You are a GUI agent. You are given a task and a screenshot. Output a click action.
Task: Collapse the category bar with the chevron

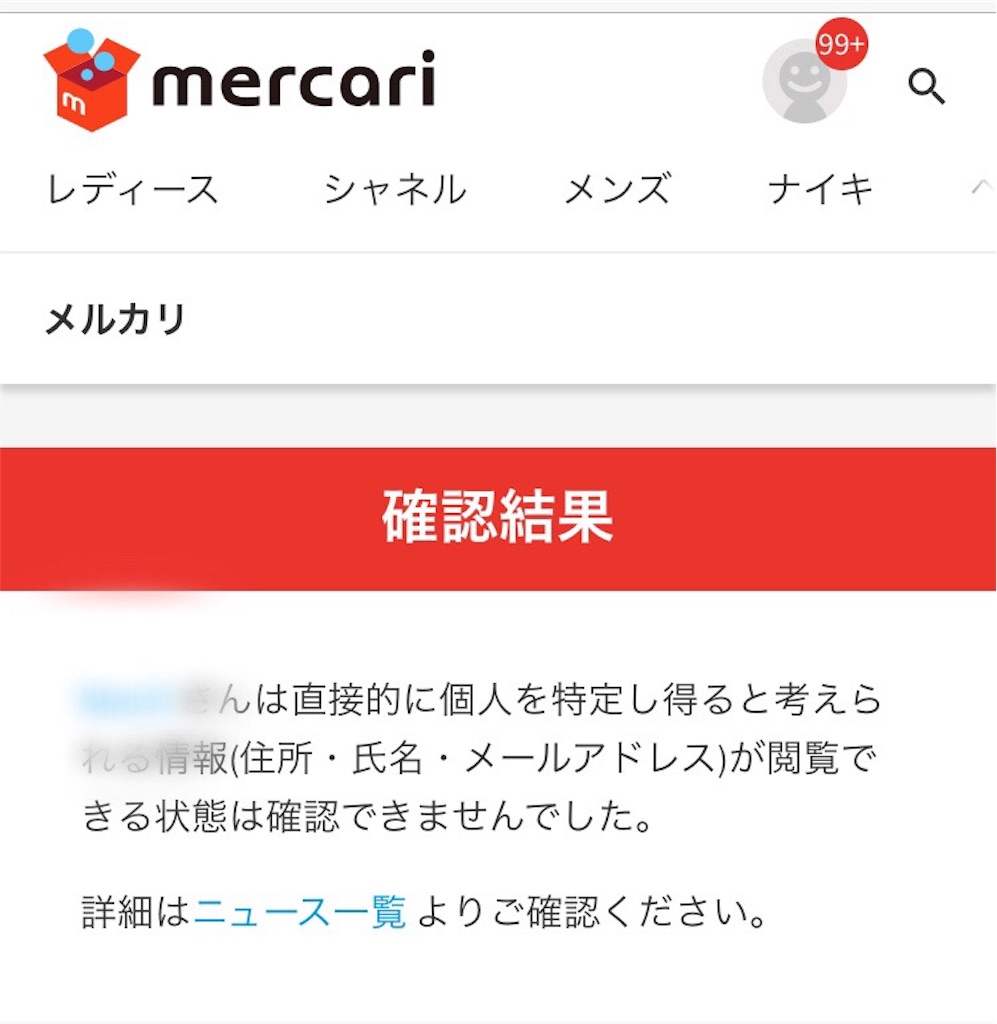click(981, 188)
